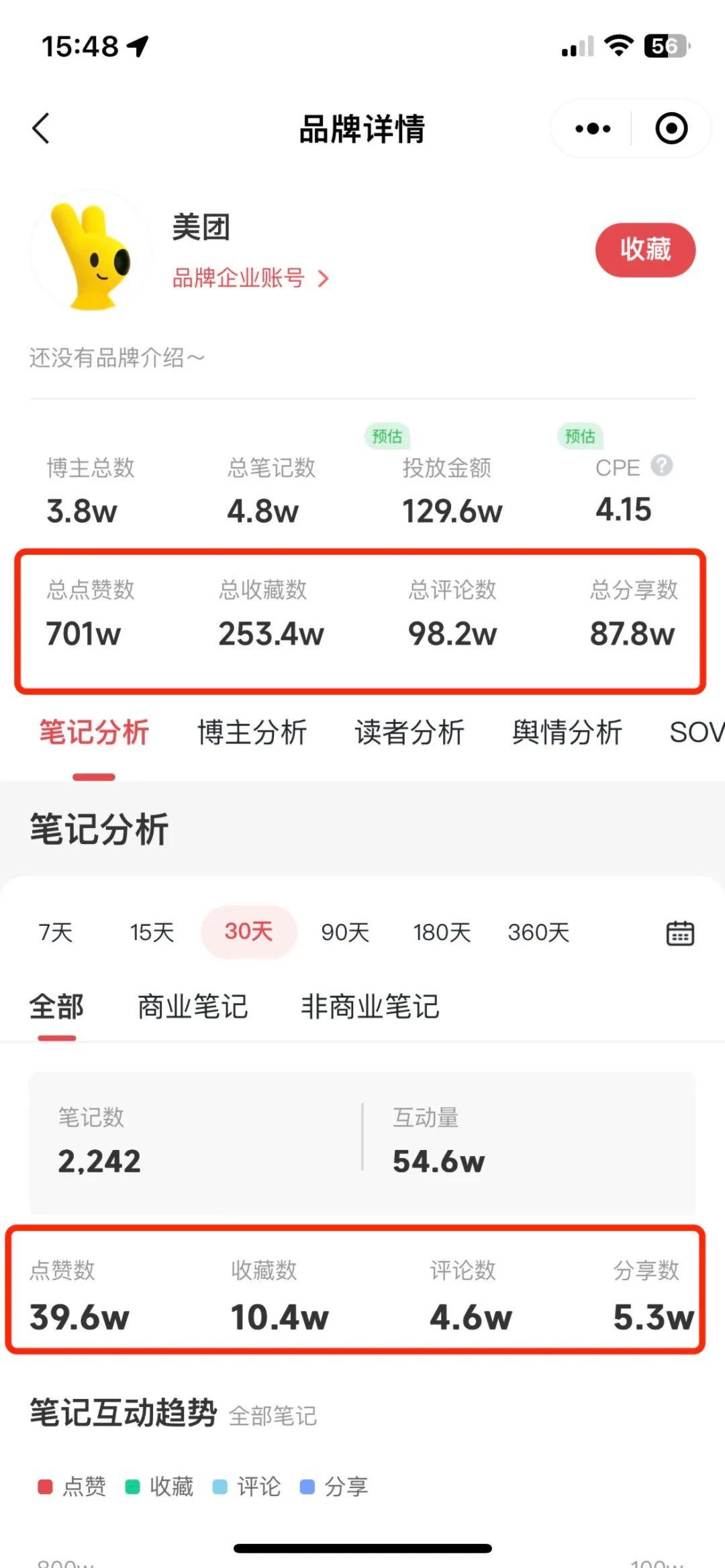The width and height of the screenshot is (725, 1568).
Task: Open the 品牌企业账号 link
Action: pos(250,278)
